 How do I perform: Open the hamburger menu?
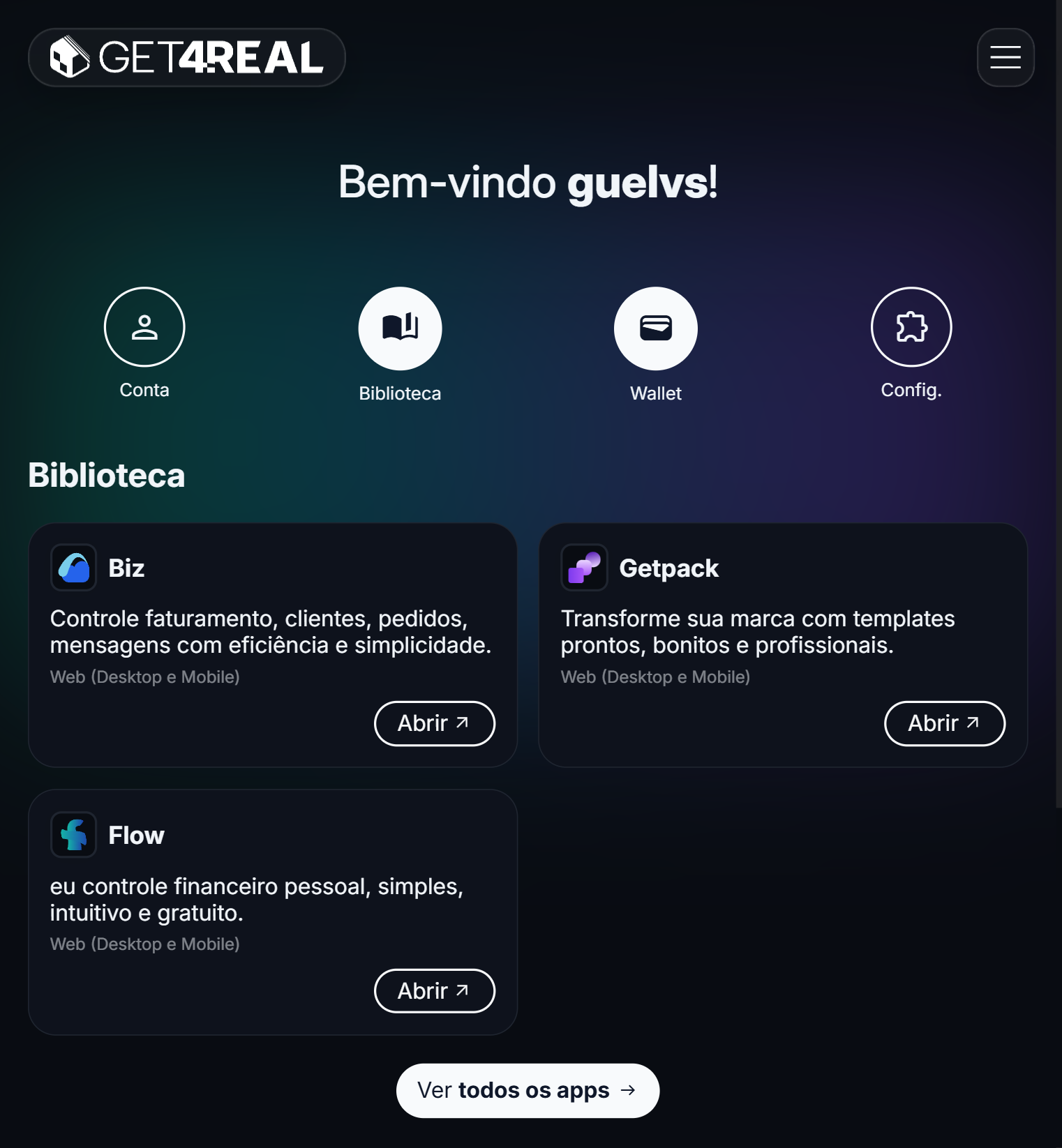coord(1005,57)
